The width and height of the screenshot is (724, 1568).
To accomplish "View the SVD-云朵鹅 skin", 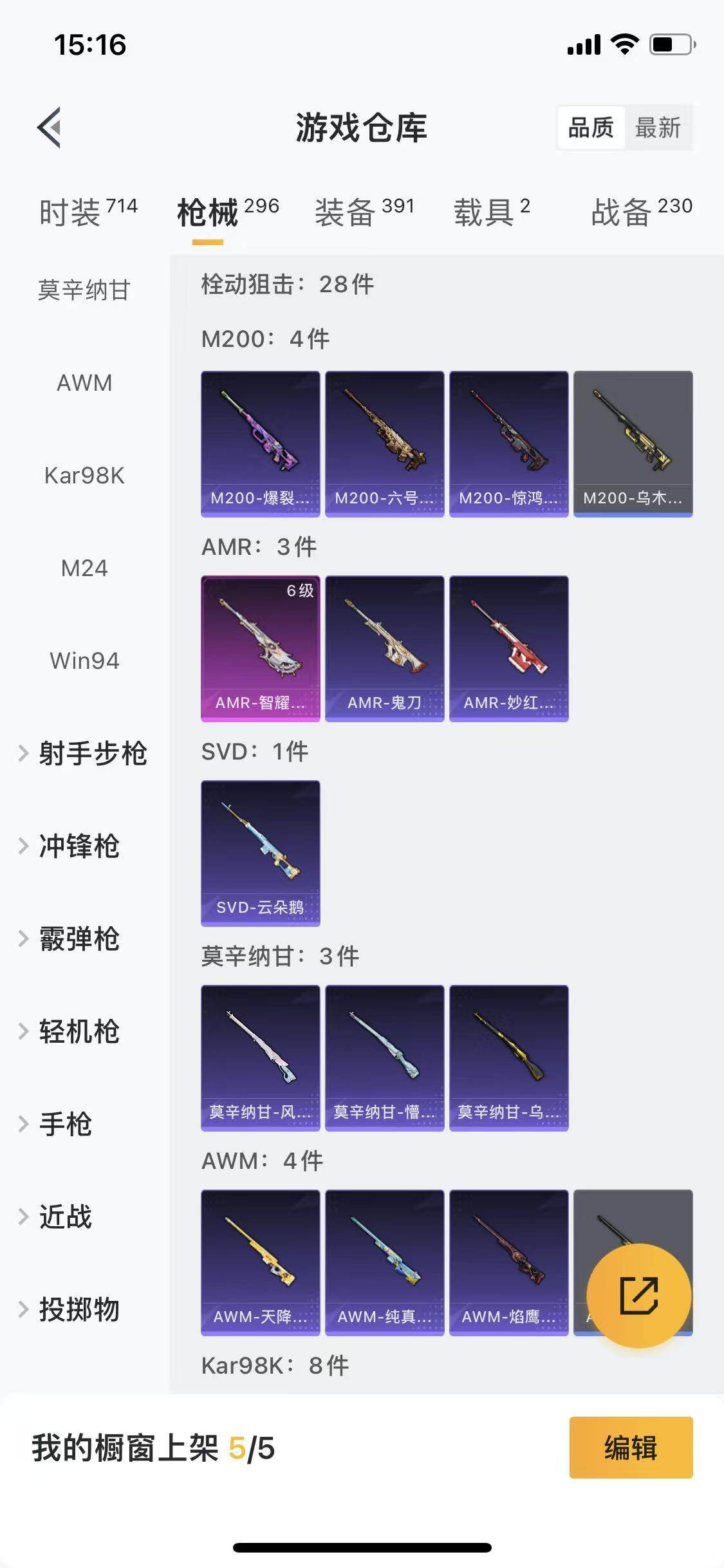I will pyautogui.click(x=260, y=853).
